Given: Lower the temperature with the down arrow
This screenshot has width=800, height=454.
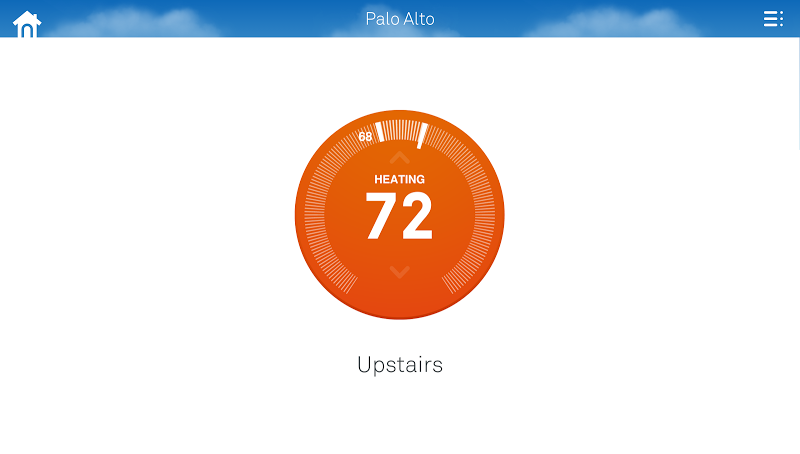Looking at the screenshot, I should coord(399,272).
